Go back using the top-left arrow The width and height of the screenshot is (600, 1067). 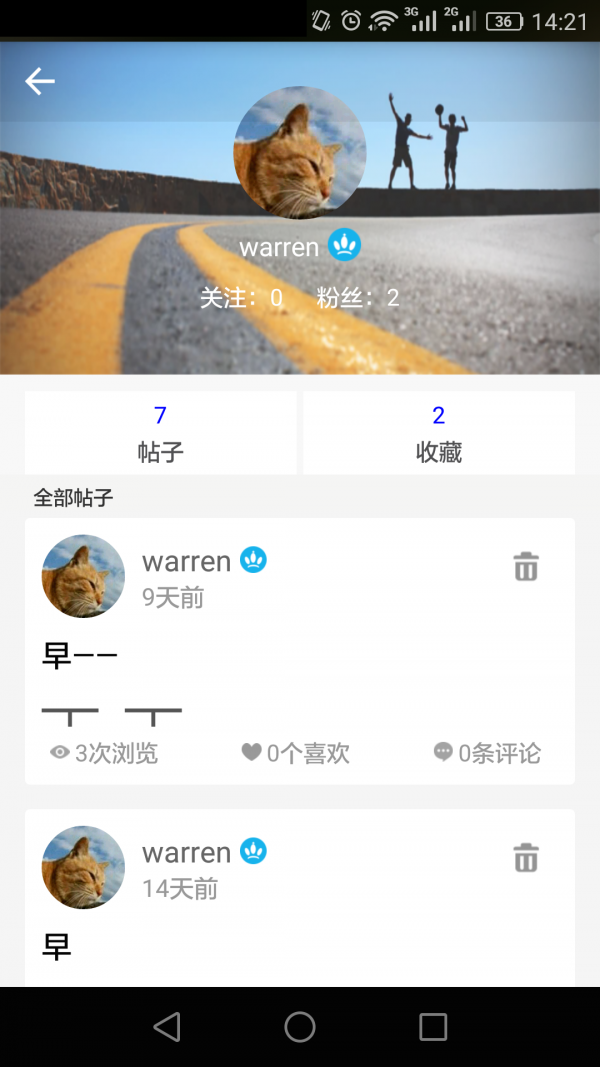pyautogui.click(x=40, y=81)
